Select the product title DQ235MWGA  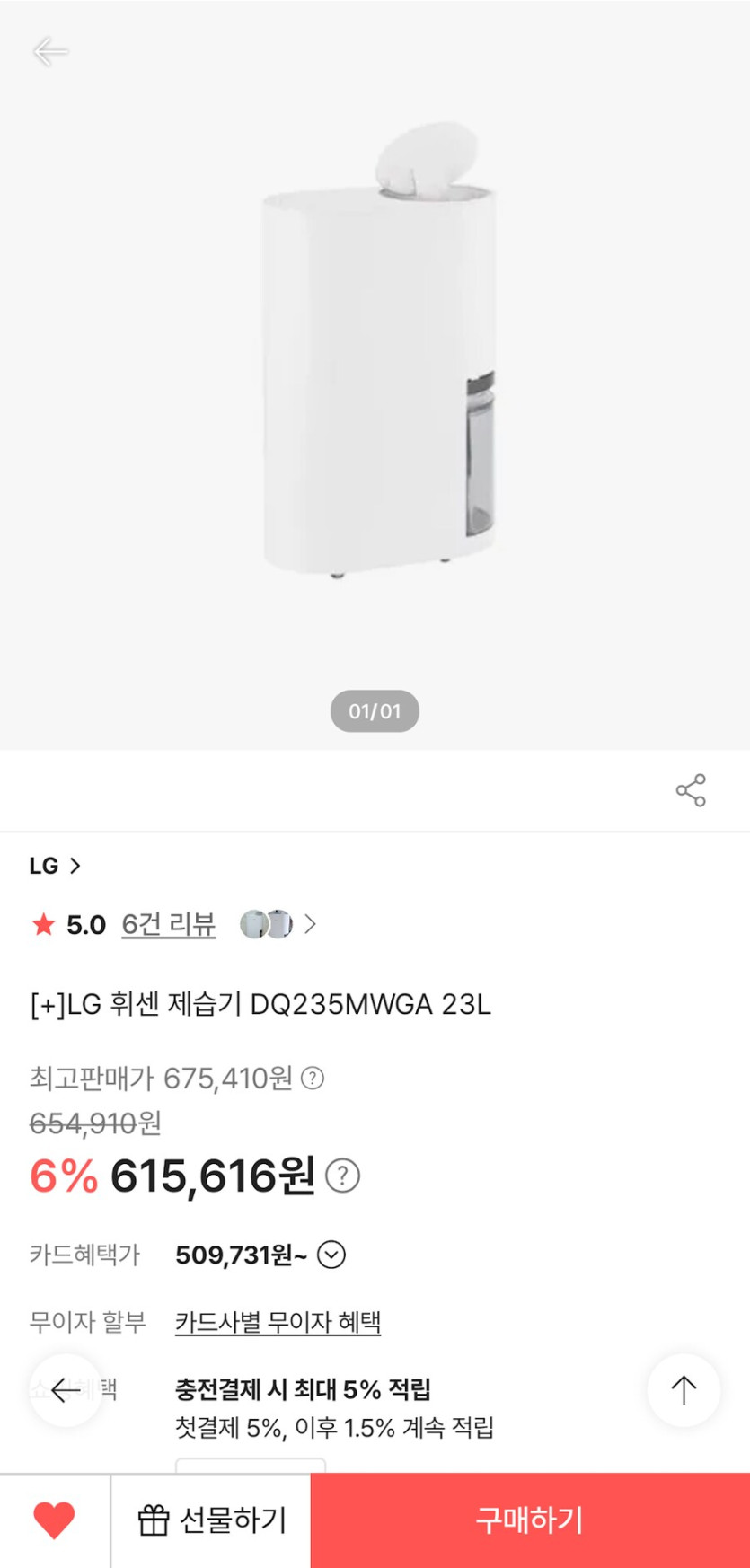tap(260, 1005)
